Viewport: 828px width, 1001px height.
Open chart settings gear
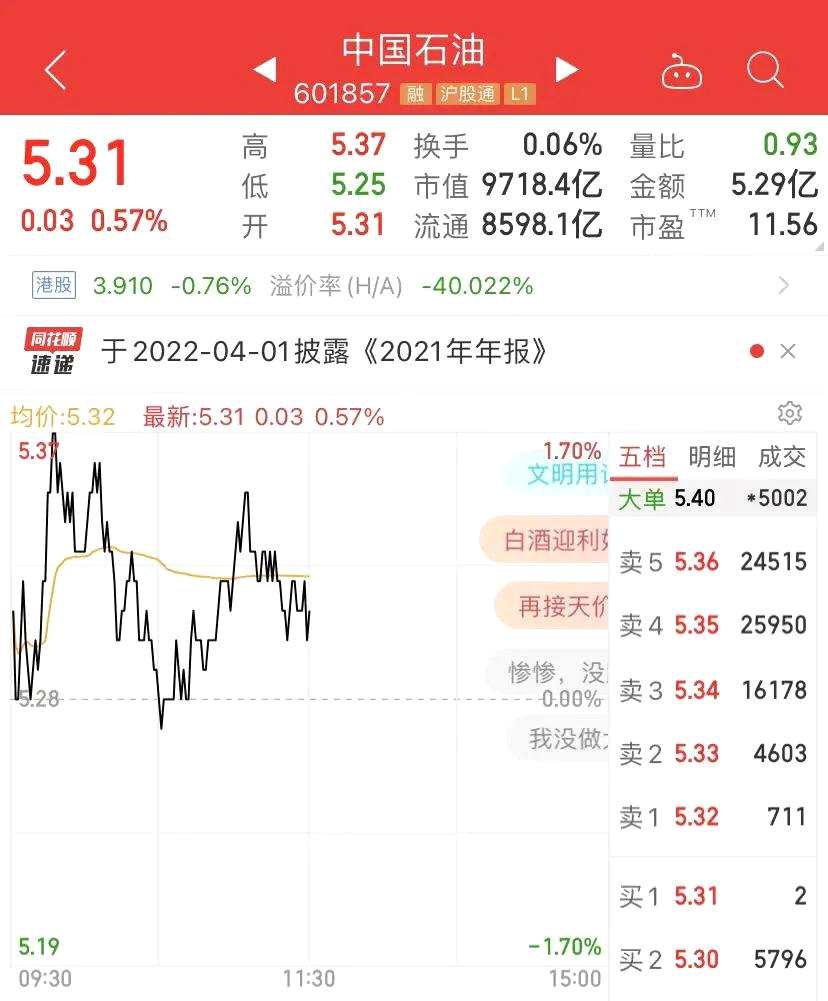pos(789,413)
